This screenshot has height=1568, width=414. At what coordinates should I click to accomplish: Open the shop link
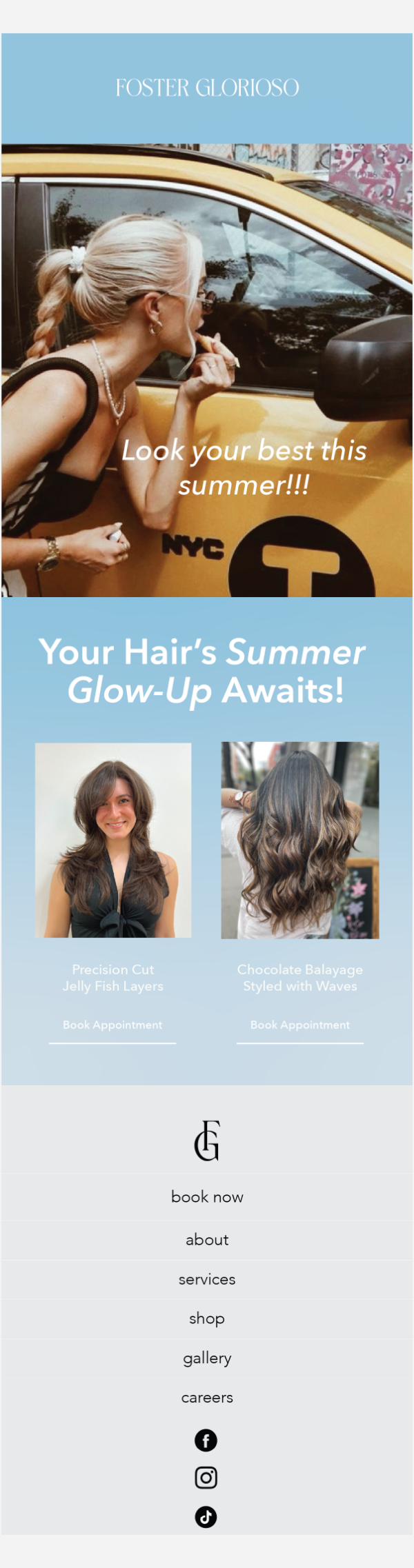coord(207,1318)
